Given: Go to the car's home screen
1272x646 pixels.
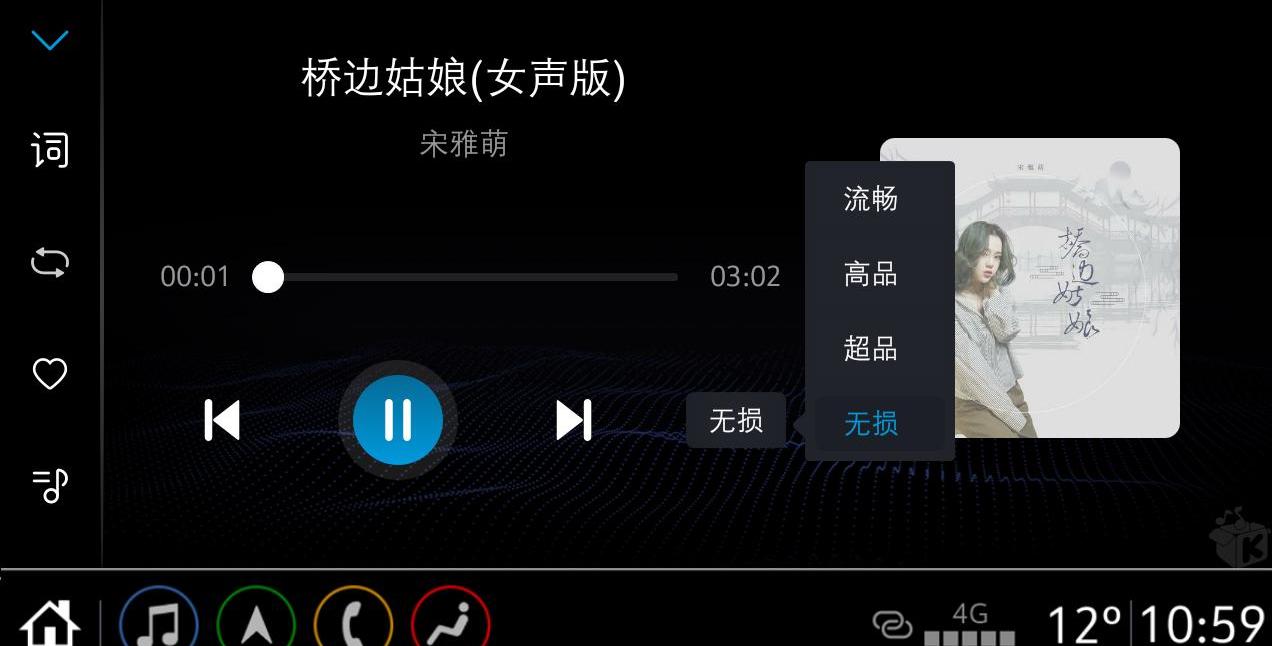Looking at the screenshot, I should click(x=50, y=625).
